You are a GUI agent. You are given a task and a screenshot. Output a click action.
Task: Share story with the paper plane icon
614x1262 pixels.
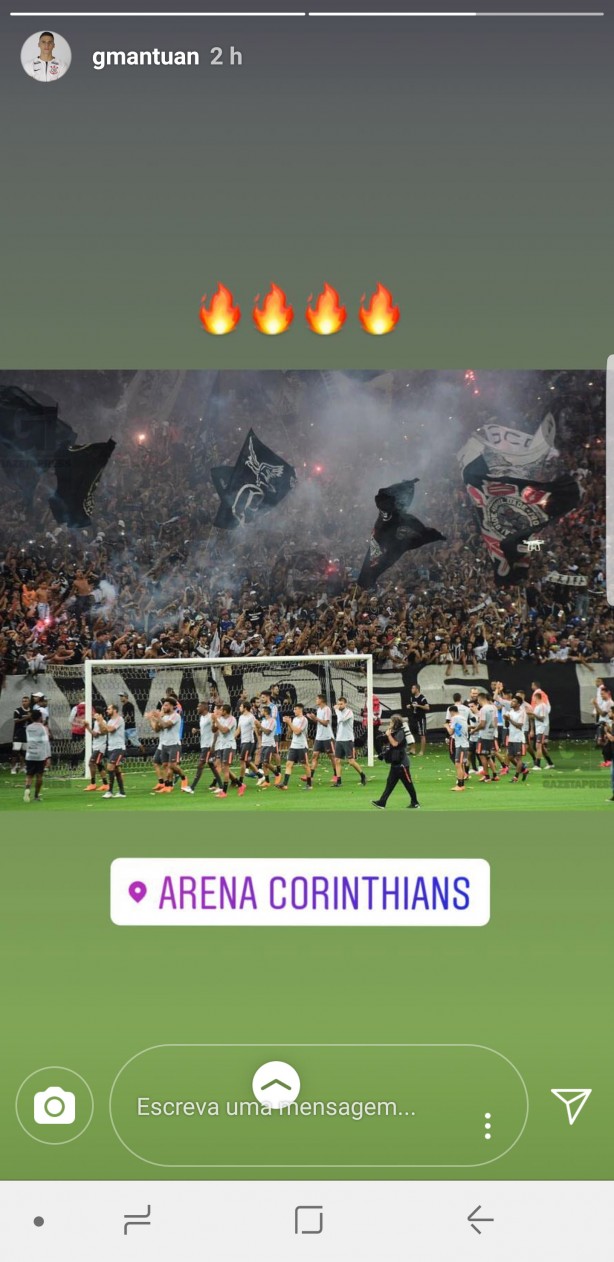(571, 1106)
